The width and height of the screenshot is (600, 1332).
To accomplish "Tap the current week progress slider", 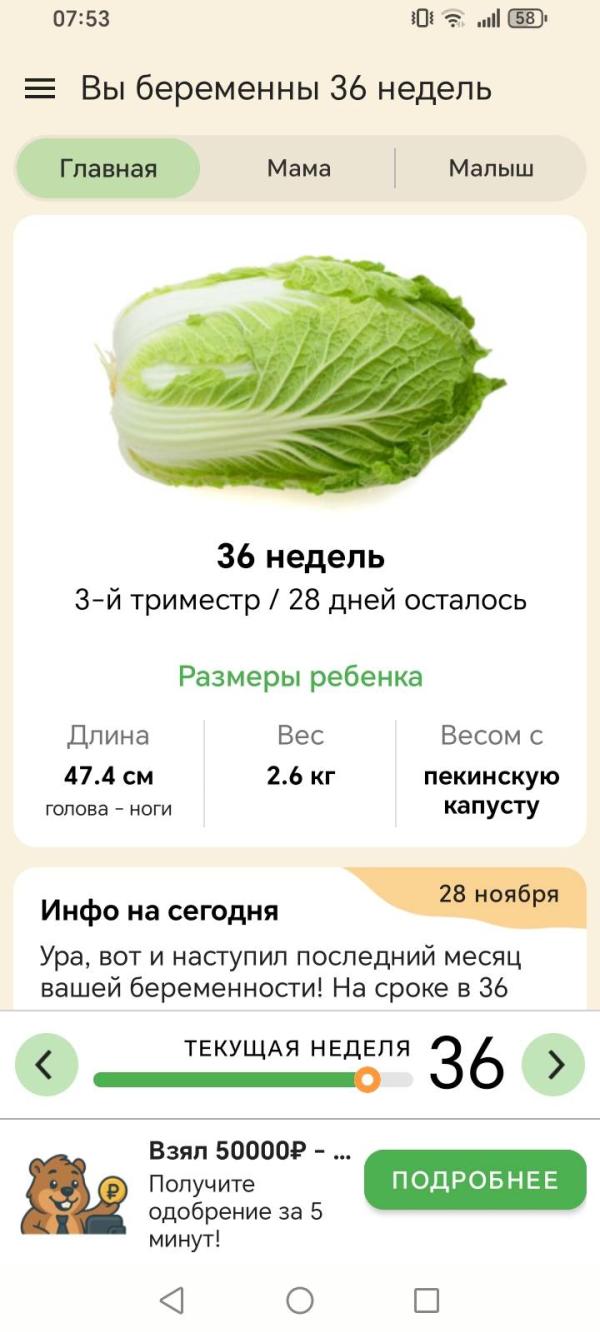I will 253,1080.
